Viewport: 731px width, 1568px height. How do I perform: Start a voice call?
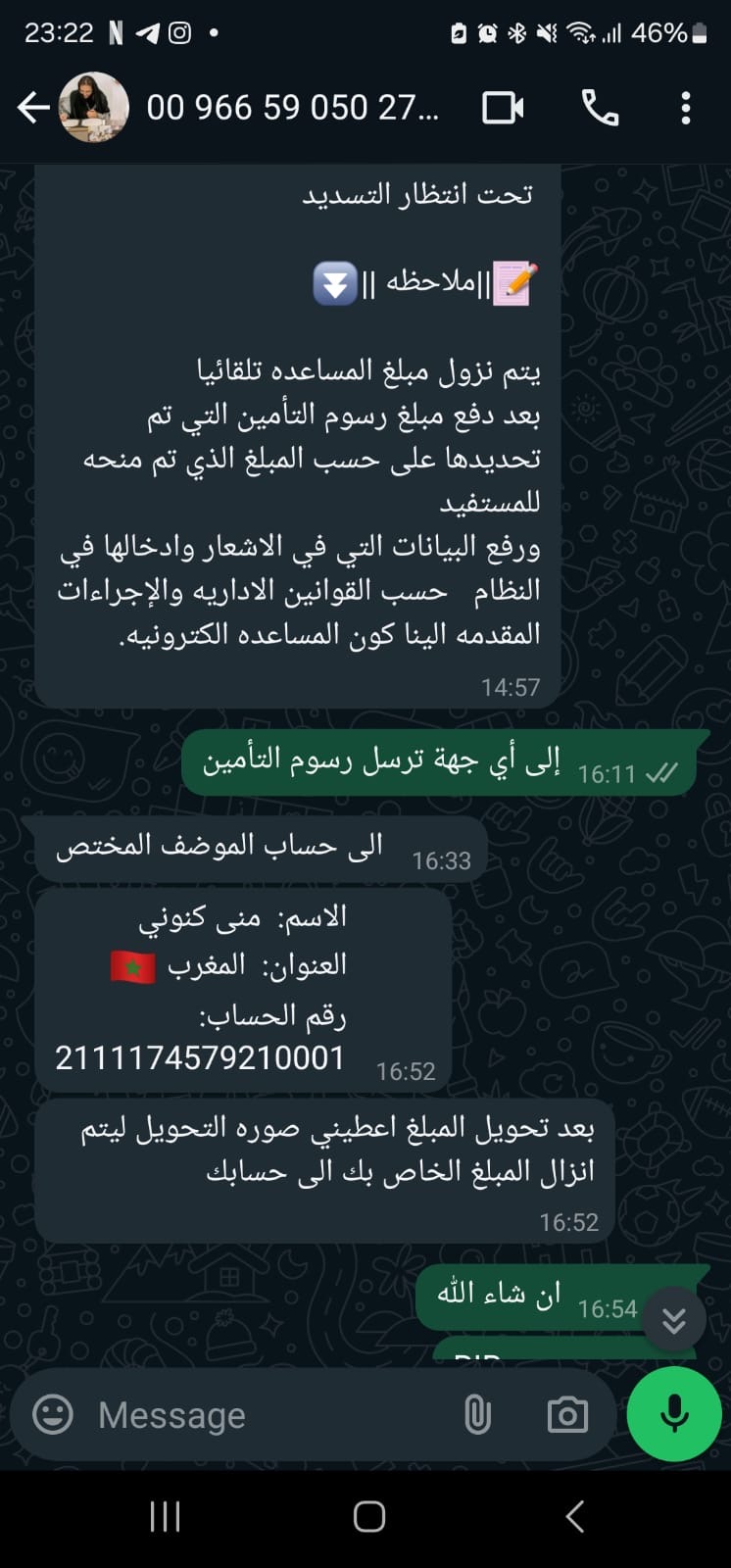600,108
